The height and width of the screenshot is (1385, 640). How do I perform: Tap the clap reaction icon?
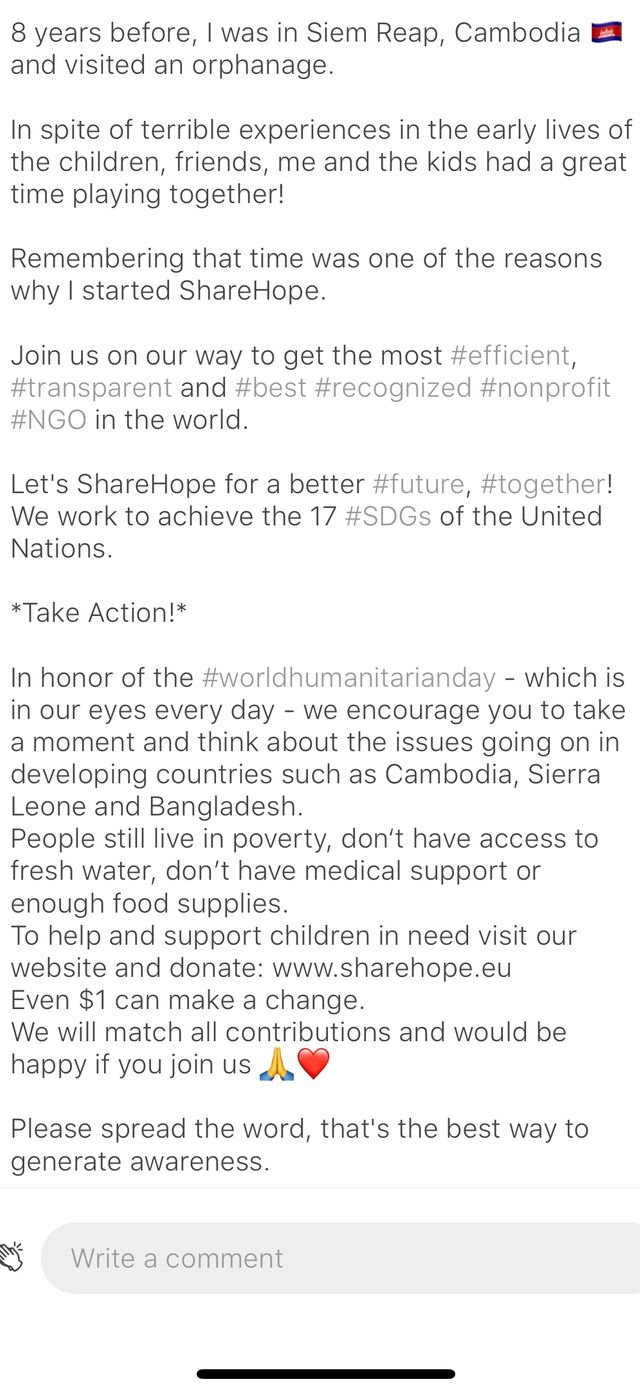[x=13, y=1257]
